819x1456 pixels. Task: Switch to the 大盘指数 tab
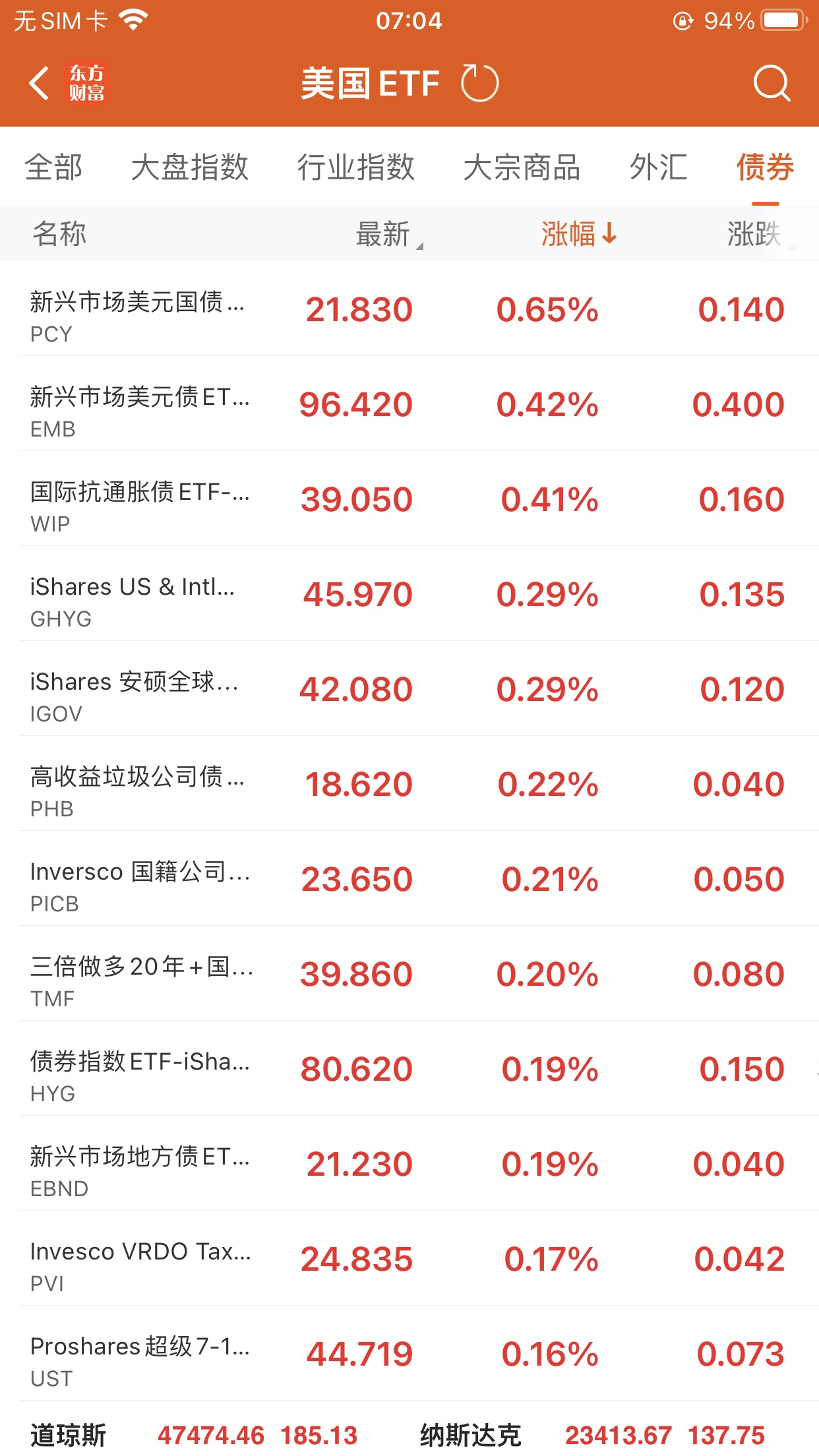tap(189, 167)
